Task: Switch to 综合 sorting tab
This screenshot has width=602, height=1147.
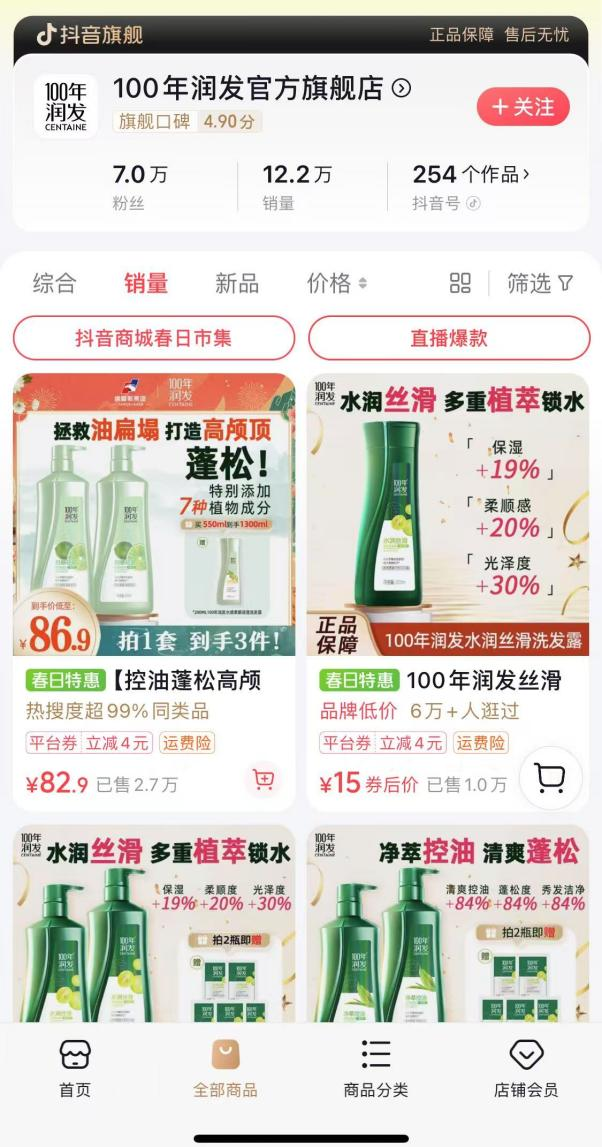Action: pos(54,283)
